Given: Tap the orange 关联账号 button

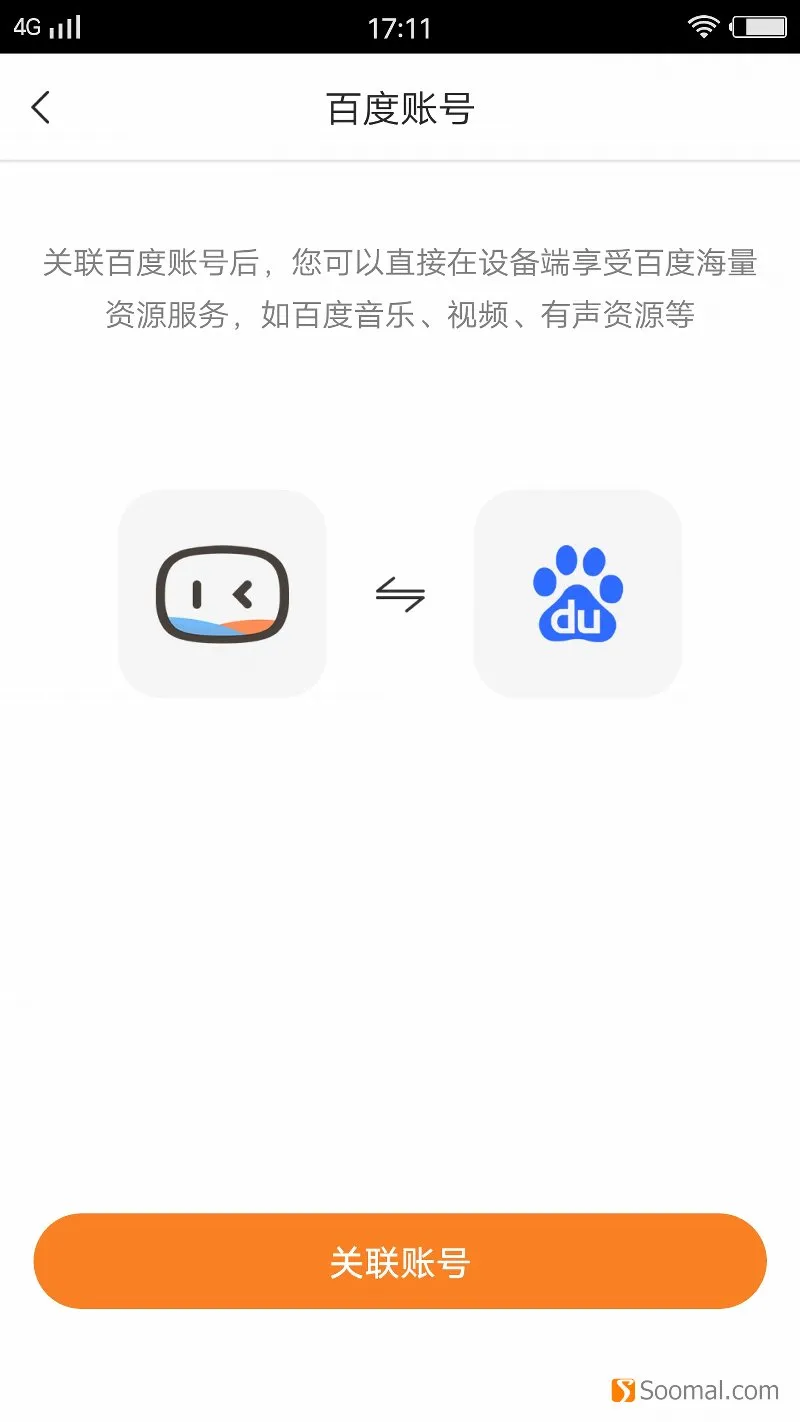Looking at the screenshot, I should point(400,1261).
